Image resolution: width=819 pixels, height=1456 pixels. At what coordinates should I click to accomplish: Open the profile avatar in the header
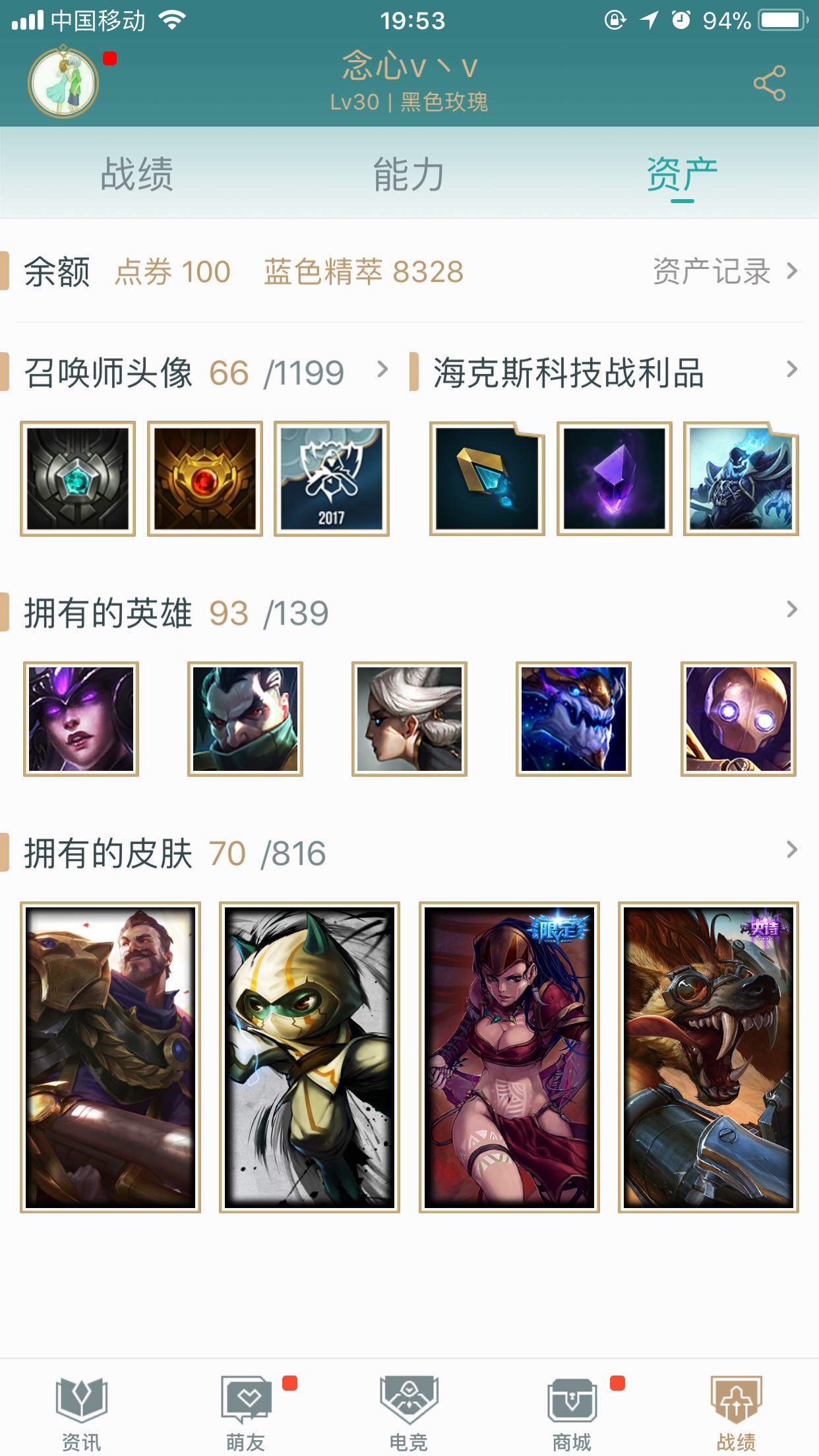click(63, 83)
